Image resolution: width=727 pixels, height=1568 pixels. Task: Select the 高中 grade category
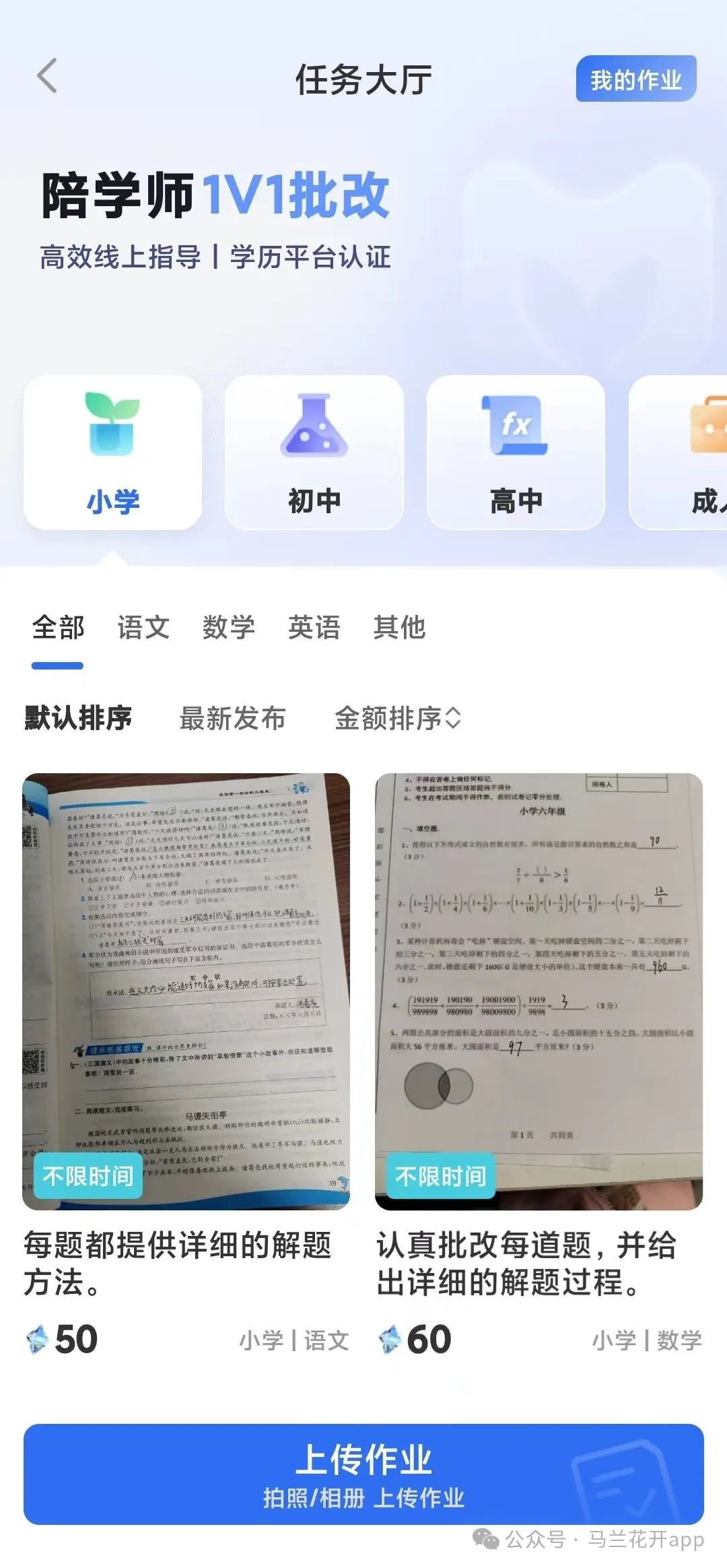516,453
